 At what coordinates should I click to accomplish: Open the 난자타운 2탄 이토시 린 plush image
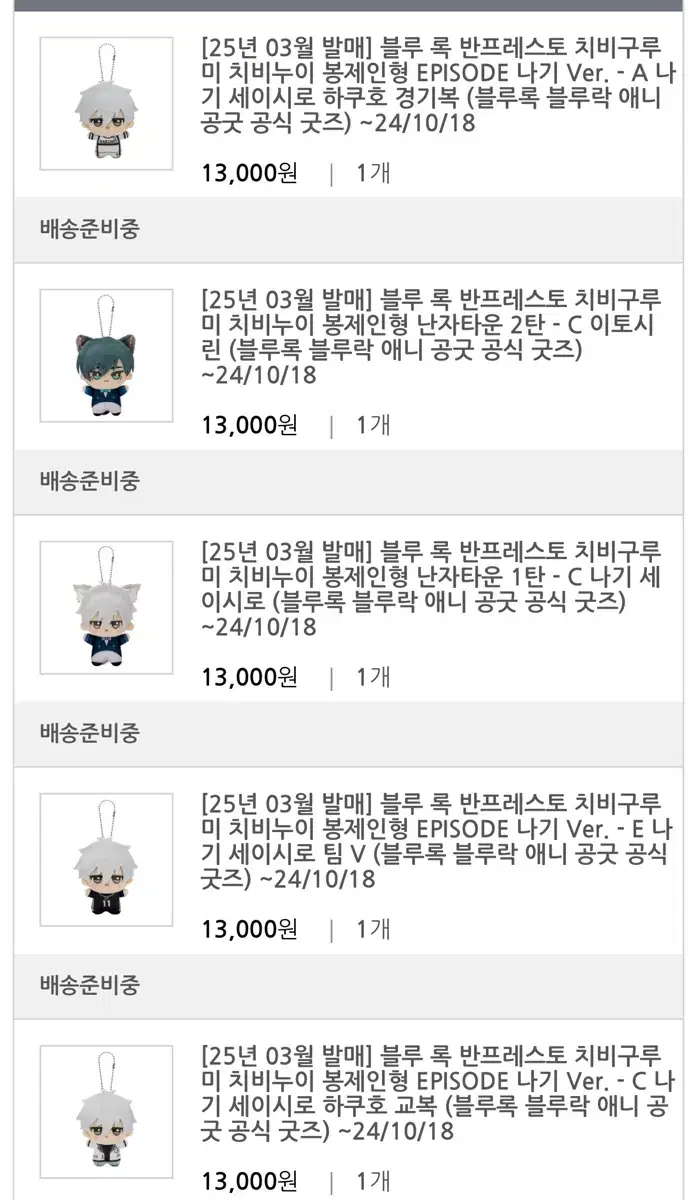click(106, 356)
